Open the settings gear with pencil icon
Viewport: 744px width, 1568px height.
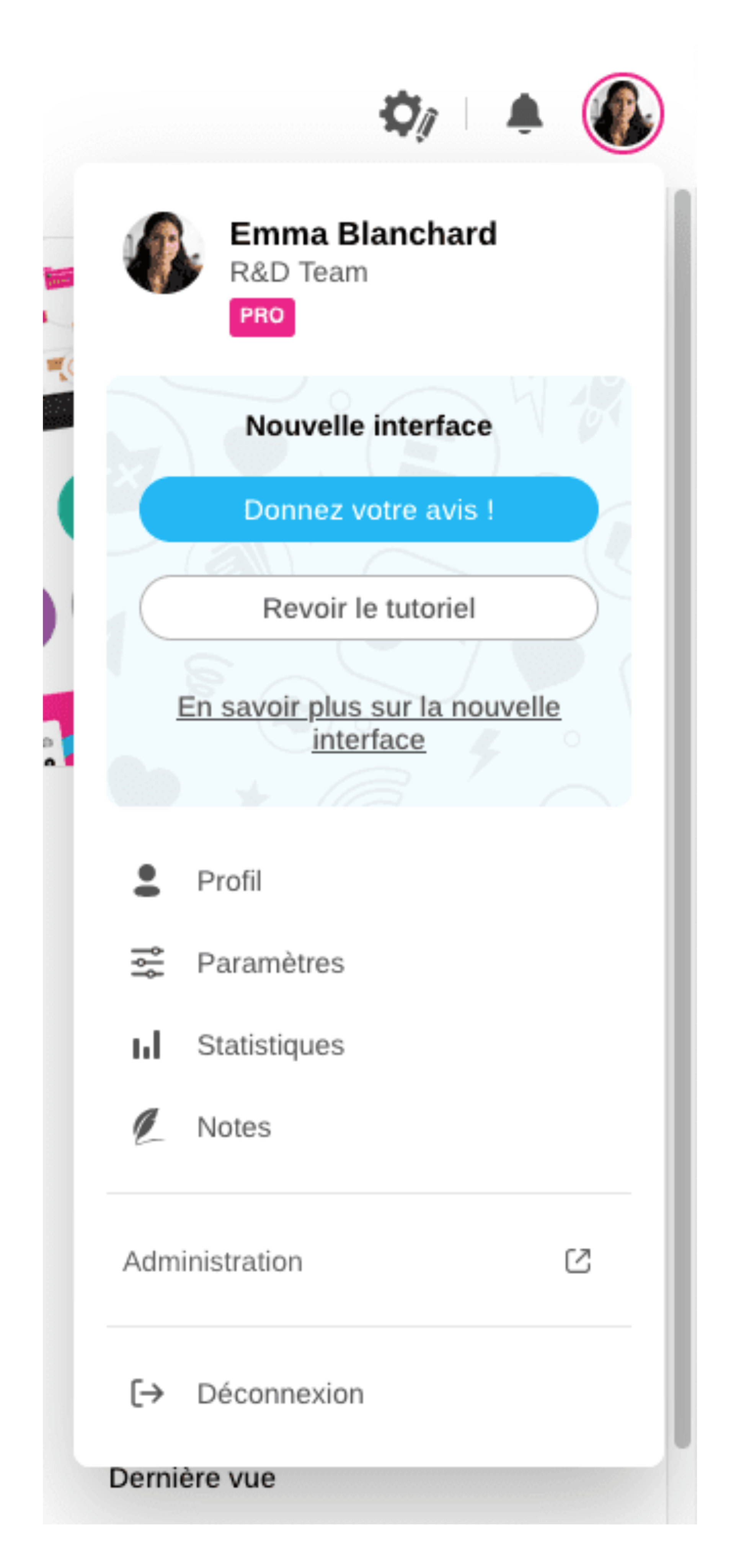(408, 114)
